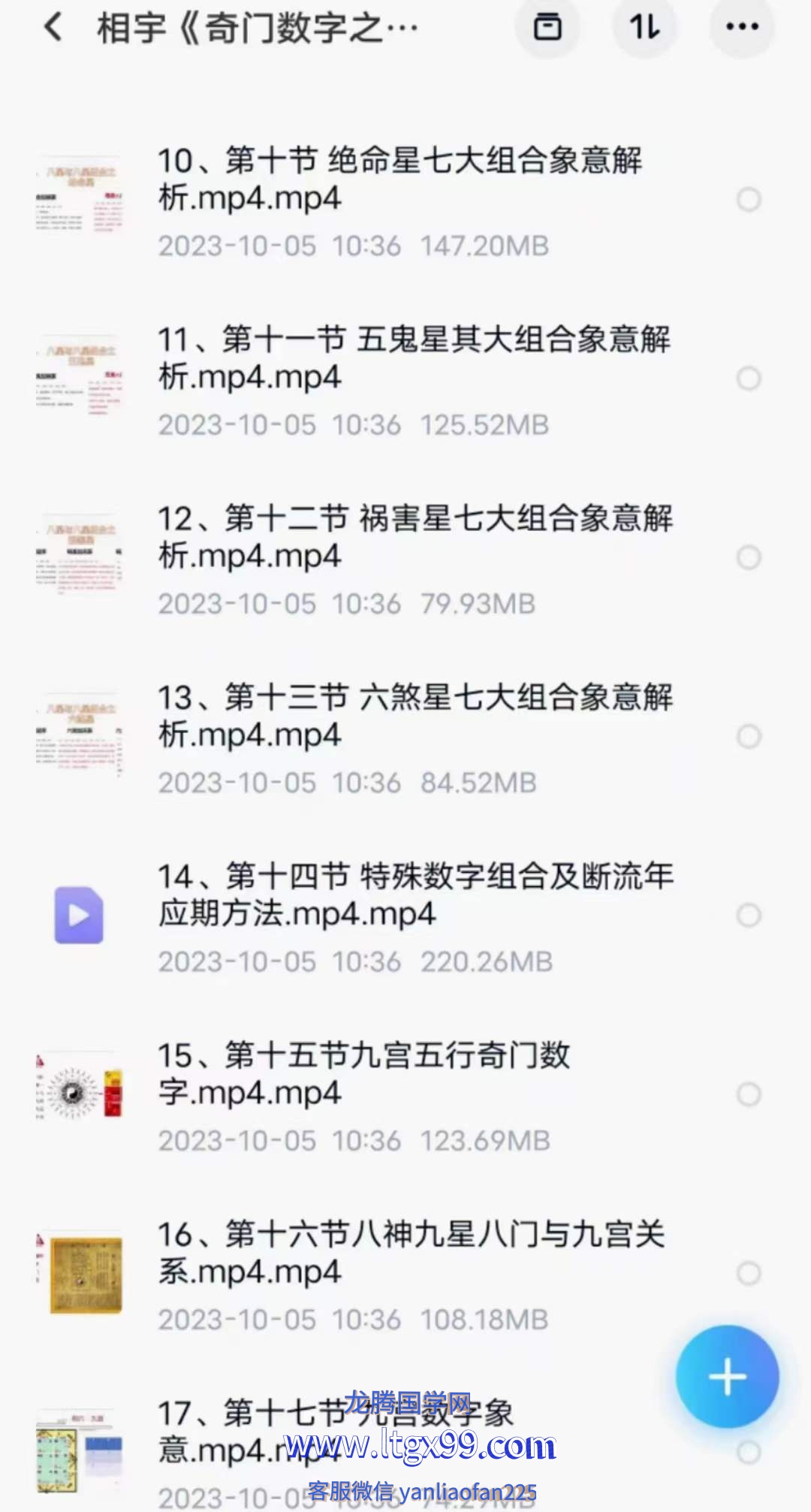Select the circle for file 12 祸害星
811x1512 pixels.
pyautogui.click(x=749, y=557)
